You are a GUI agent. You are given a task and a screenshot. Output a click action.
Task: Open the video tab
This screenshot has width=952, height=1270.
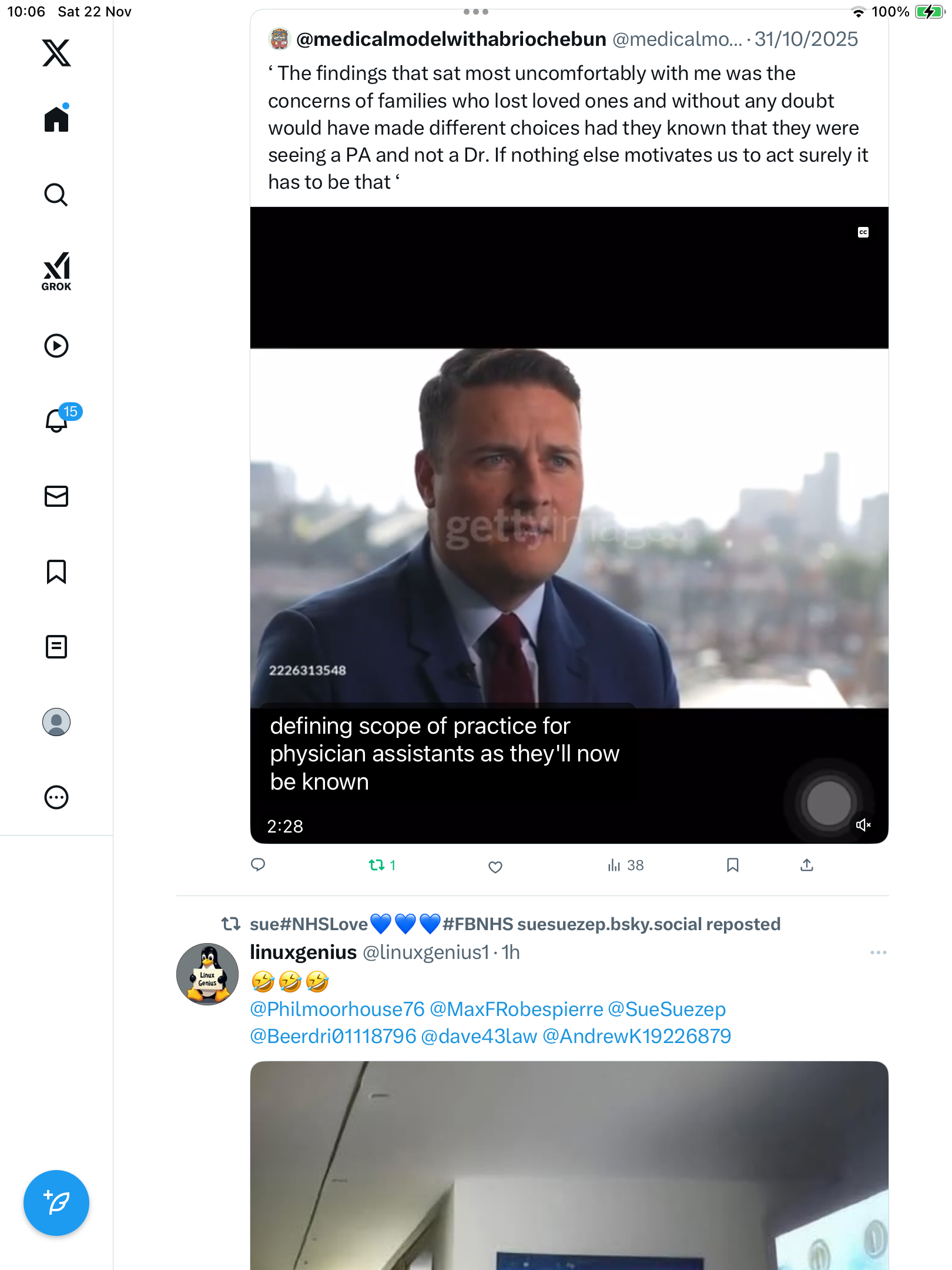tap(56, 346)
